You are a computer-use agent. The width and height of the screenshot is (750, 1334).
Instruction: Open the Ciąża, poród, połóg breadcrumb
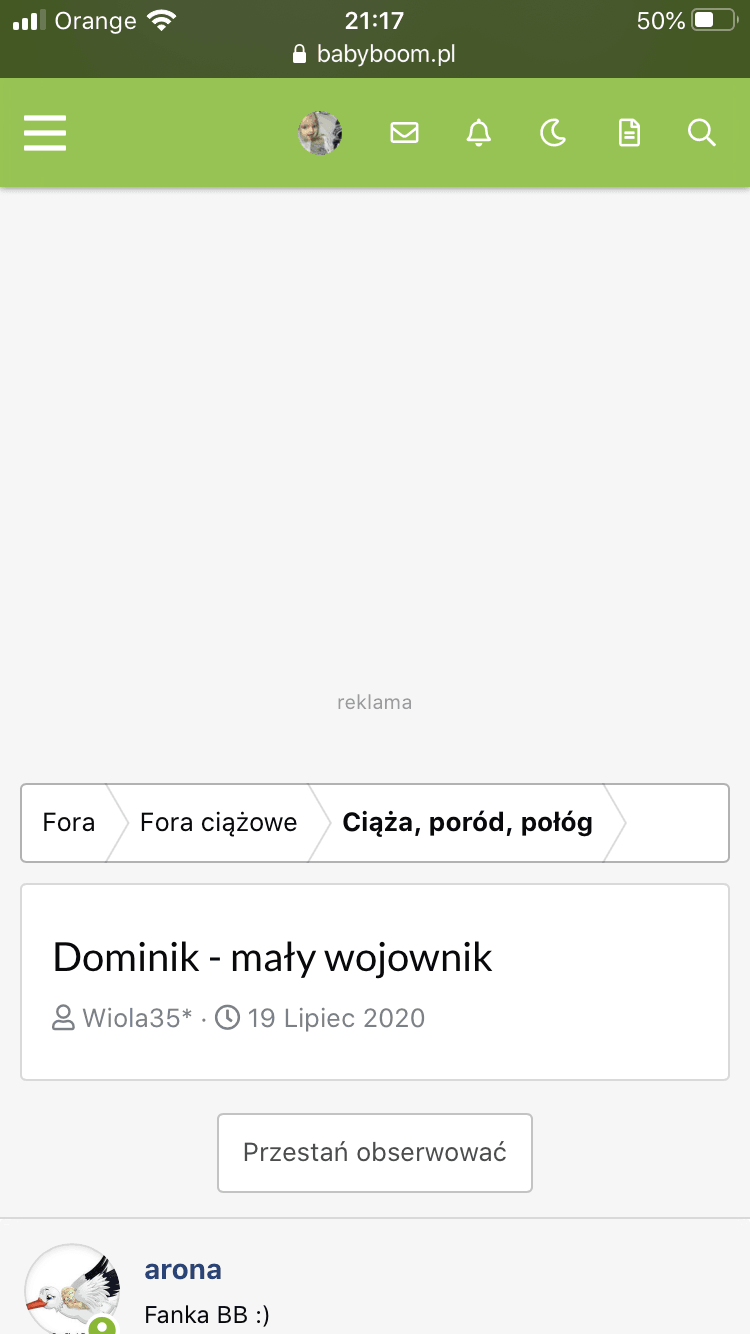[x=467, y=823]
